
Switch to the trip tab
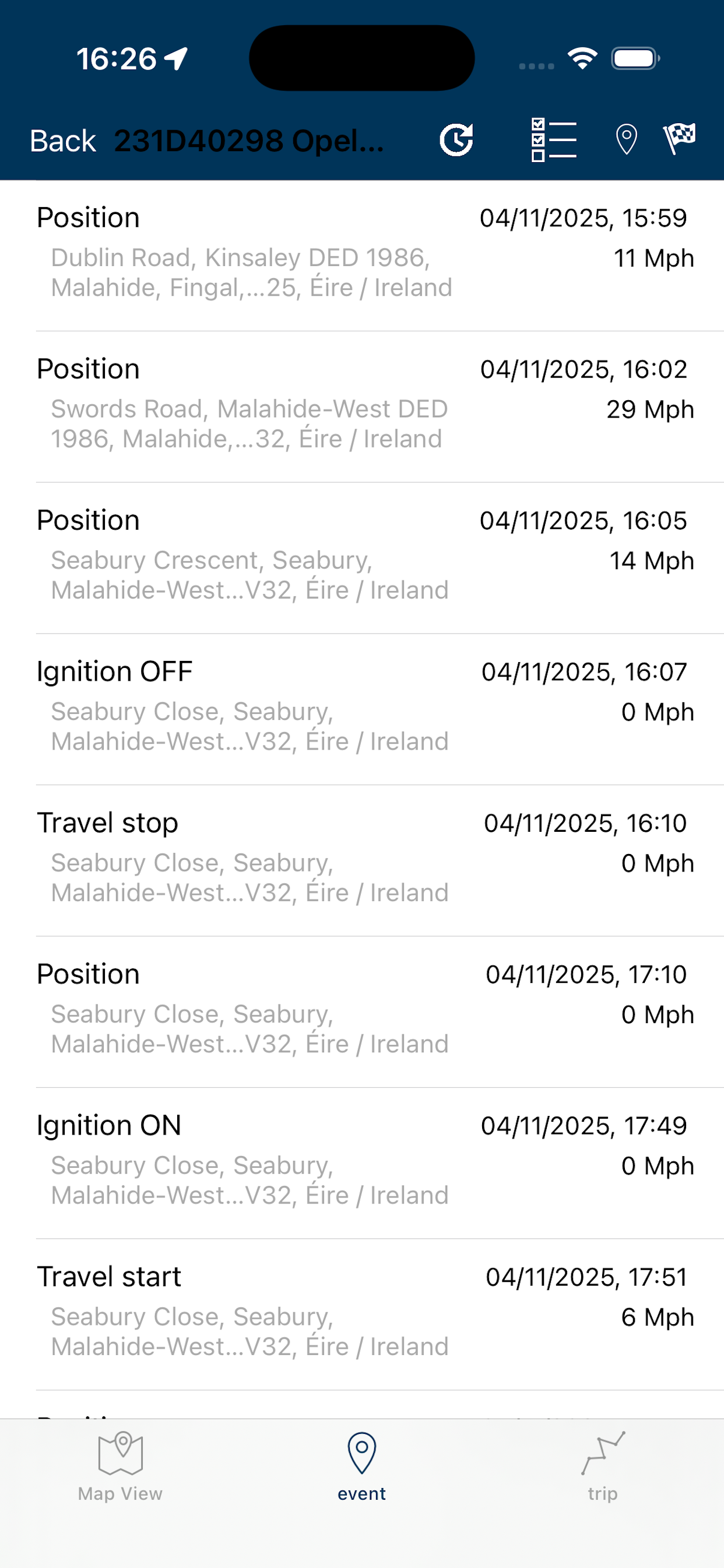[x=602, y=1468]
